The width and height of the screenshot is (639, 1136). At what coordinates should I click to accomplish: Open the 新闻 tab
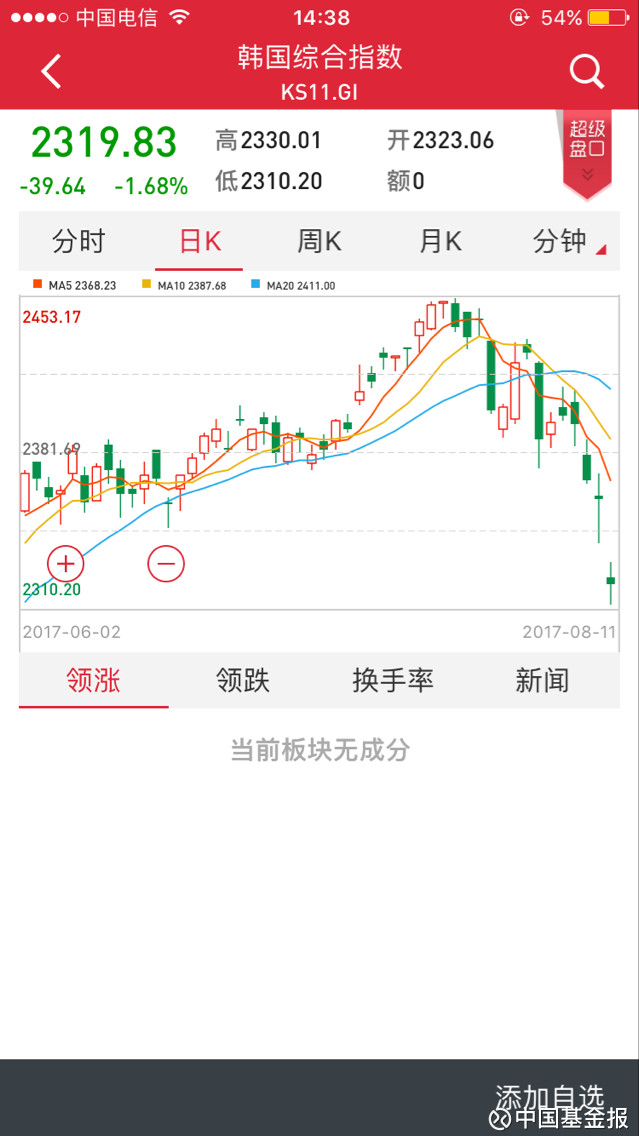[542, 682]
